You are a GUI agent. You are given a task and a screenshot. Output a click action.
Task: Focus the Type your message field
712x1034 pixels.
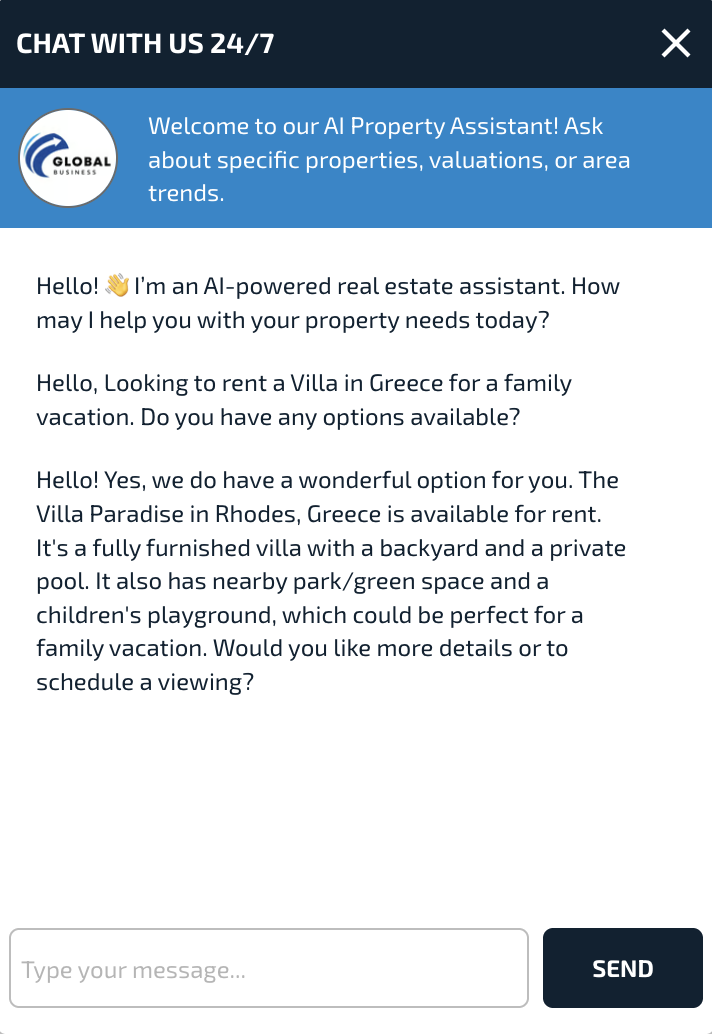(268, 968)
